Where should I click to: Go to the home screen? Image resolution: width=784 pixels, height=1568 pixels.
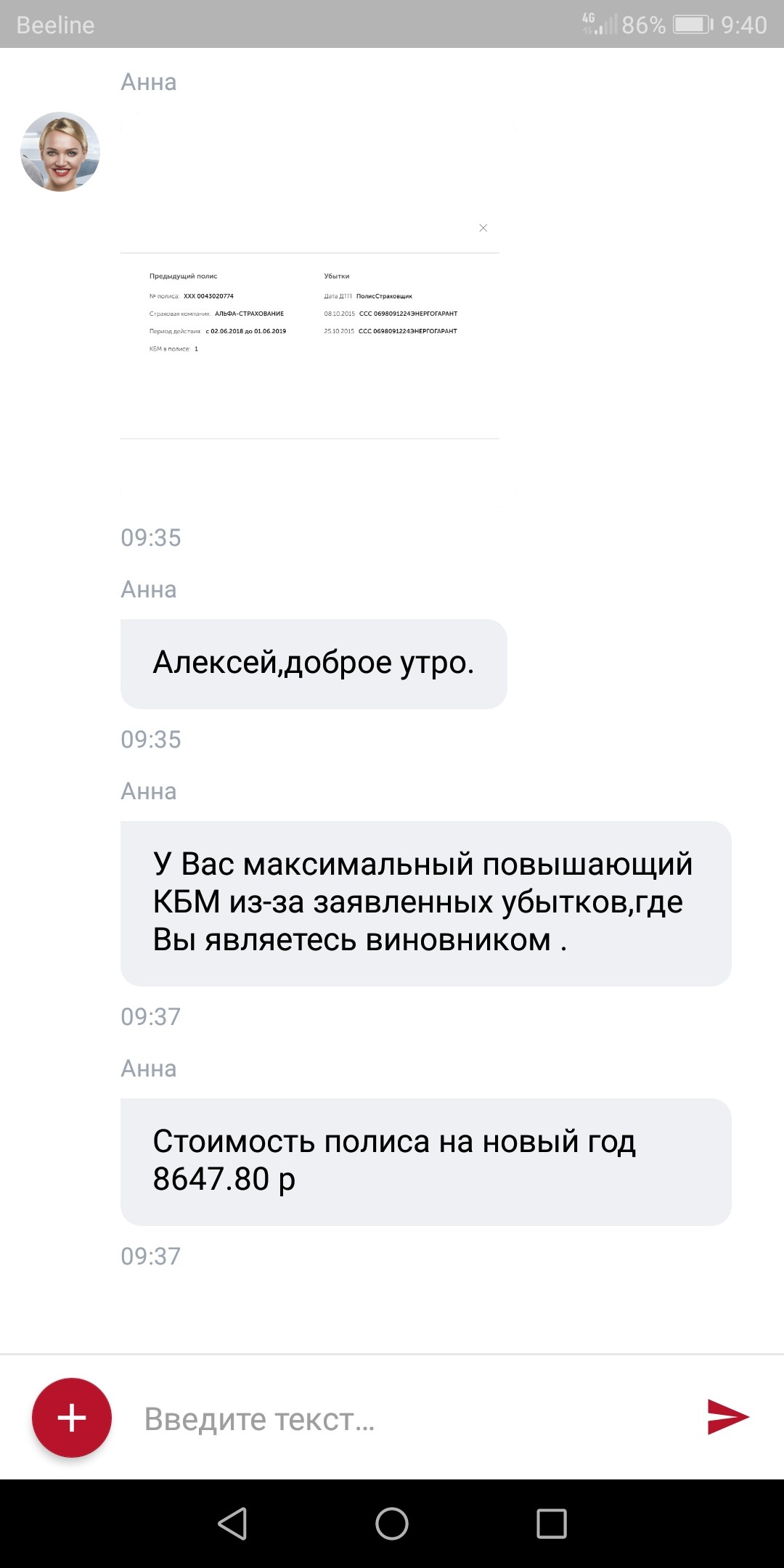(x=392, y=1523)
